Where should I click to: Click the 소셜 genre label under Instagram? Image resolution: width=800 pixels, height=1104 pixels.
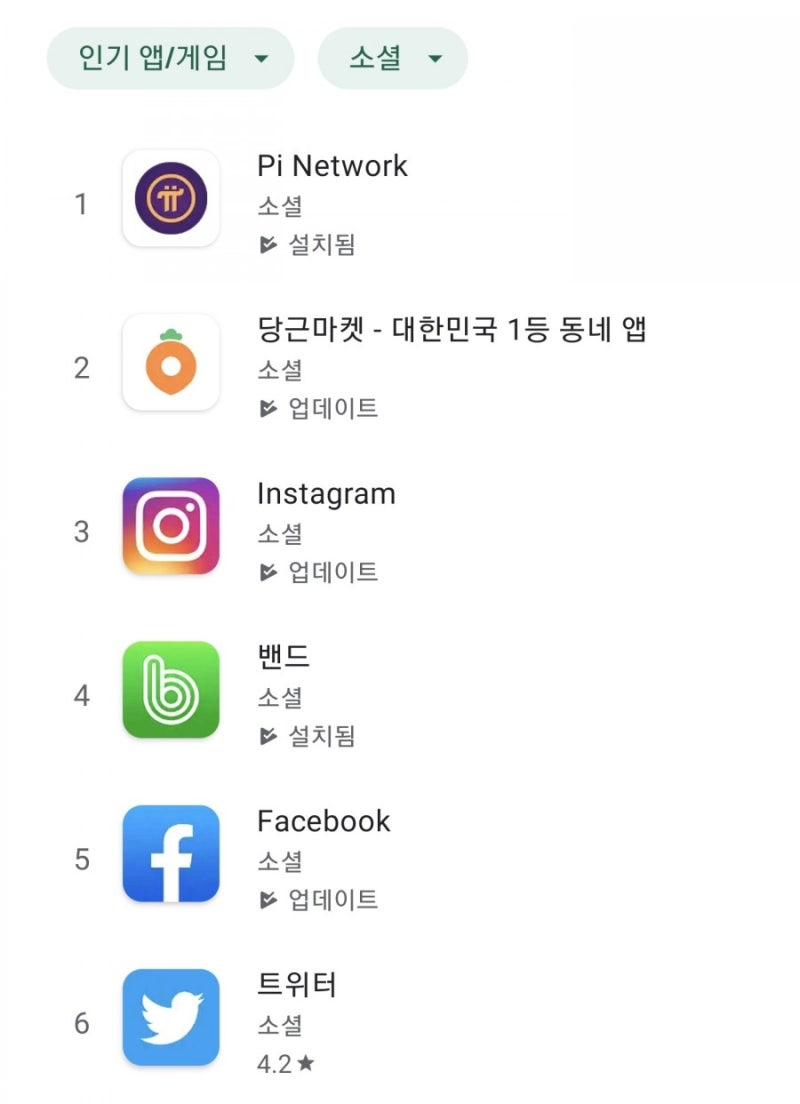tap(280, 536)
